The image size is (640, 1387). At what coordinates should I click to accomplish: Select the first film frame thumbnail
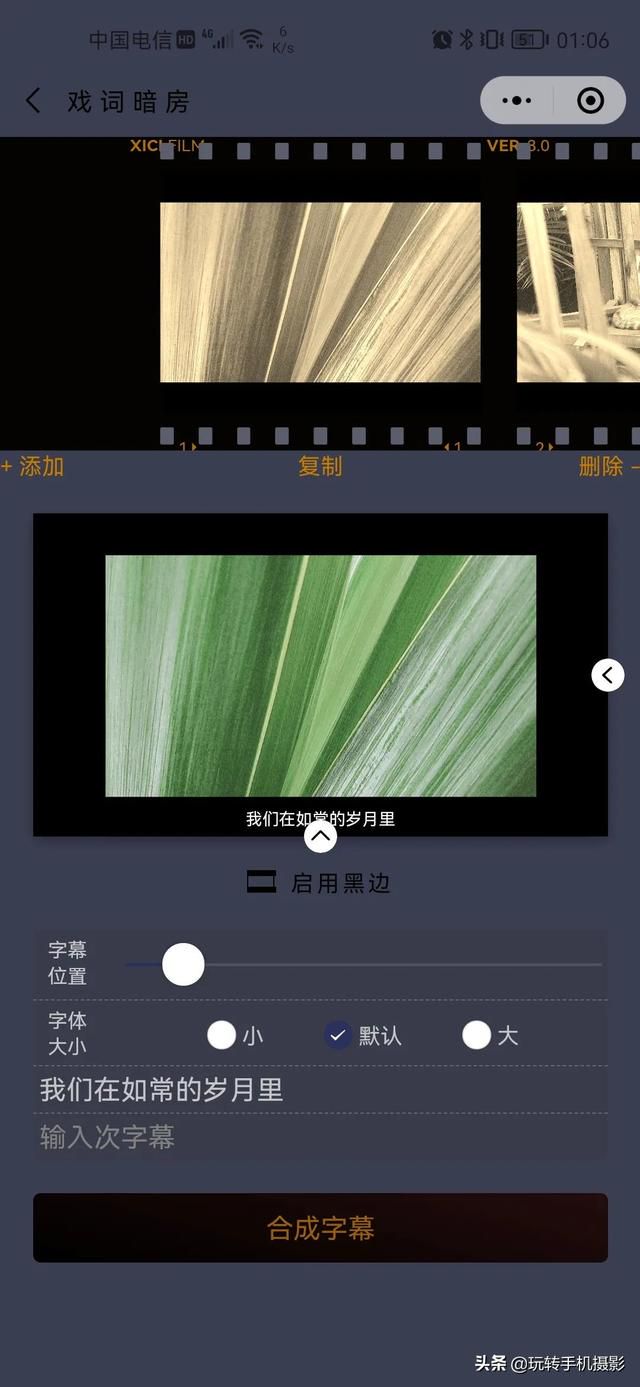tap(320, 292)
